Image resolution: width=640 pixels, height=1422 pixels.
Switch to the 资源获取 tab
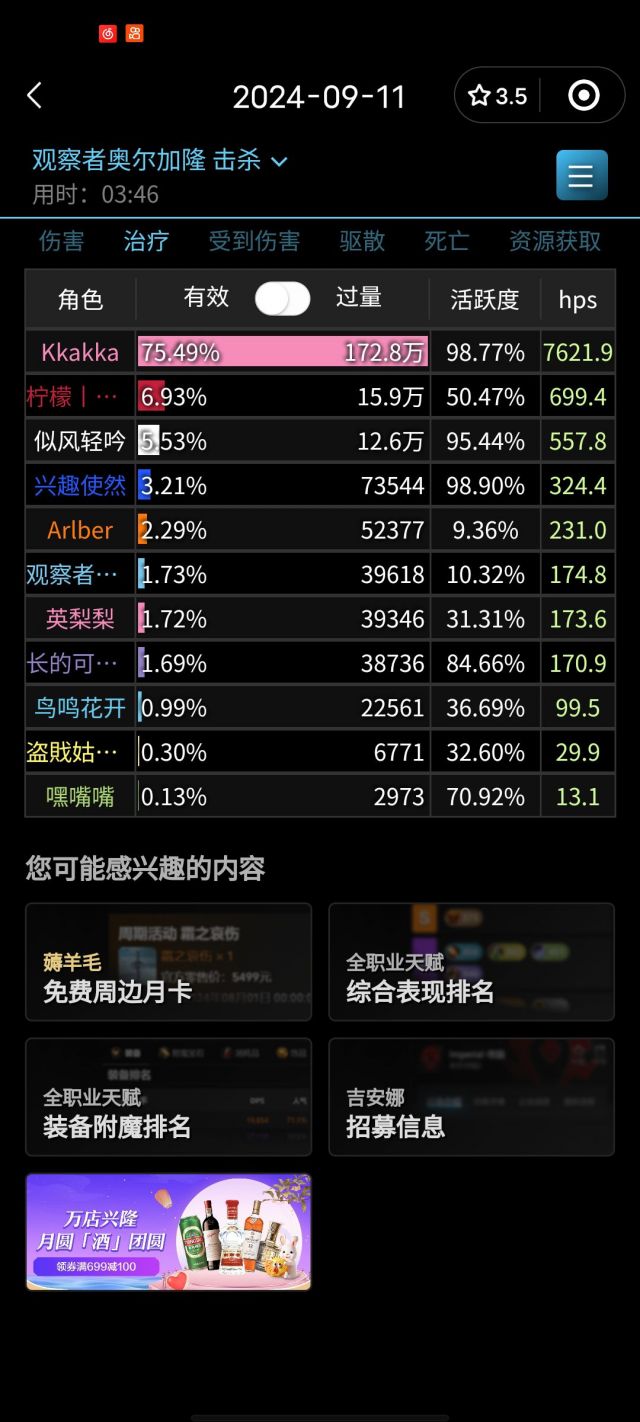coord(555,241)
